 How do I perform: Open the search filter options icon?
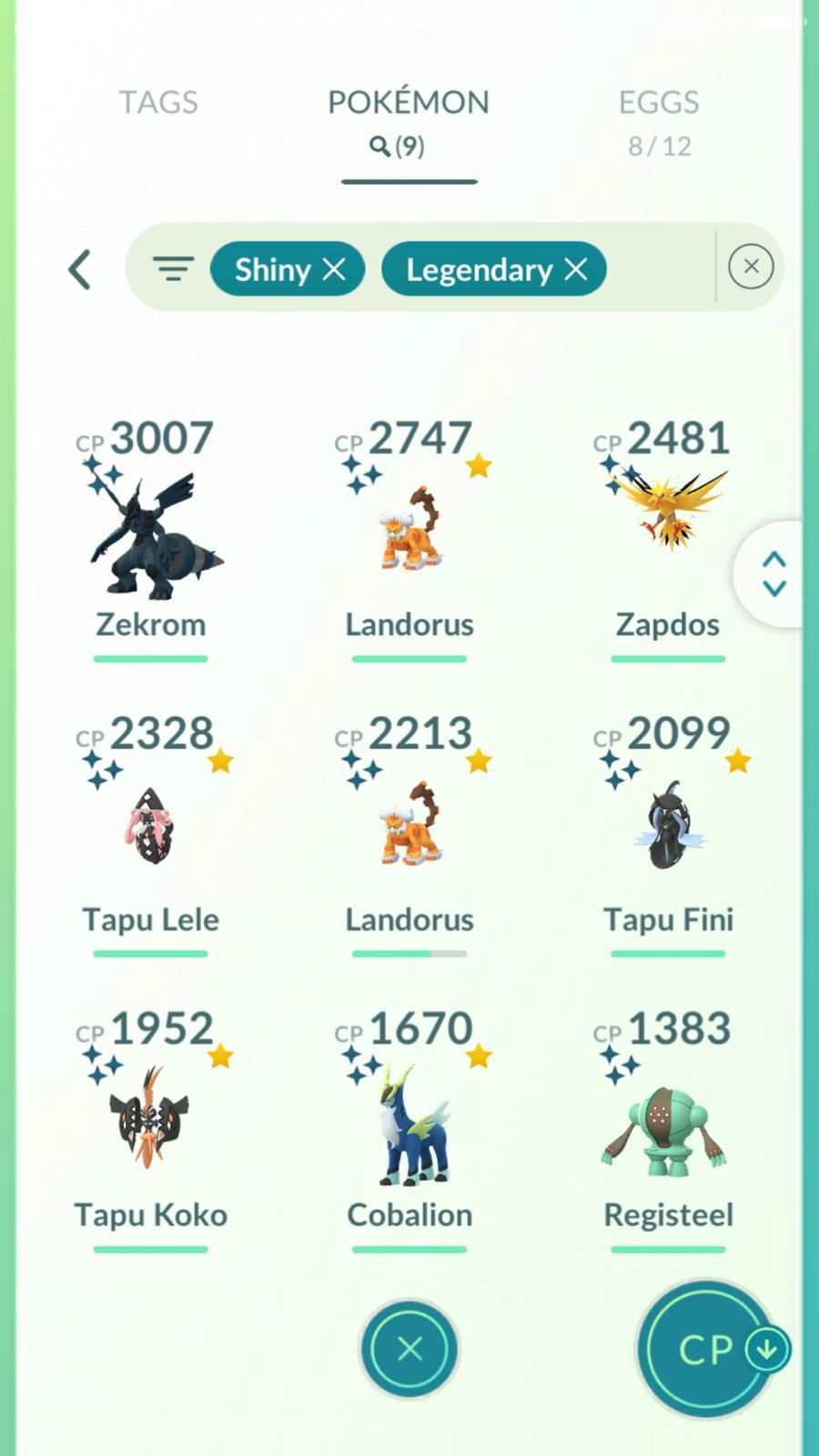coord(173,269)
